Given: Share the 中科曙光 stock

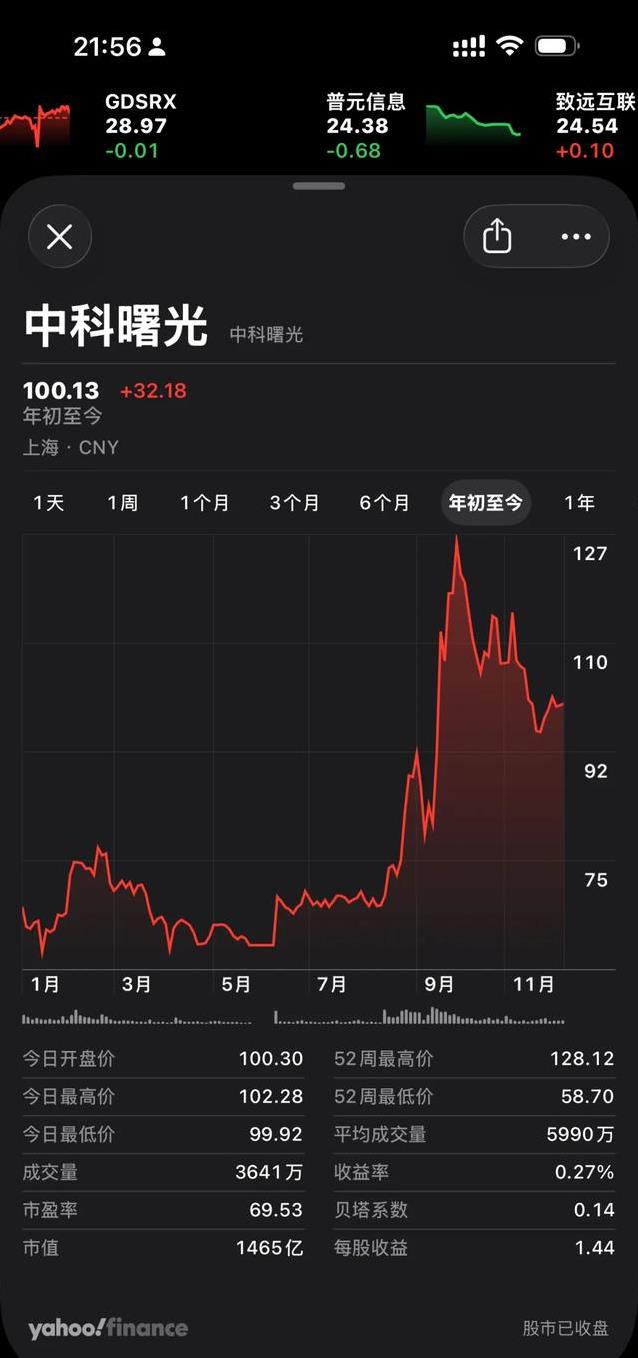Looking at the screenshot, I should (x=497, y=237).
